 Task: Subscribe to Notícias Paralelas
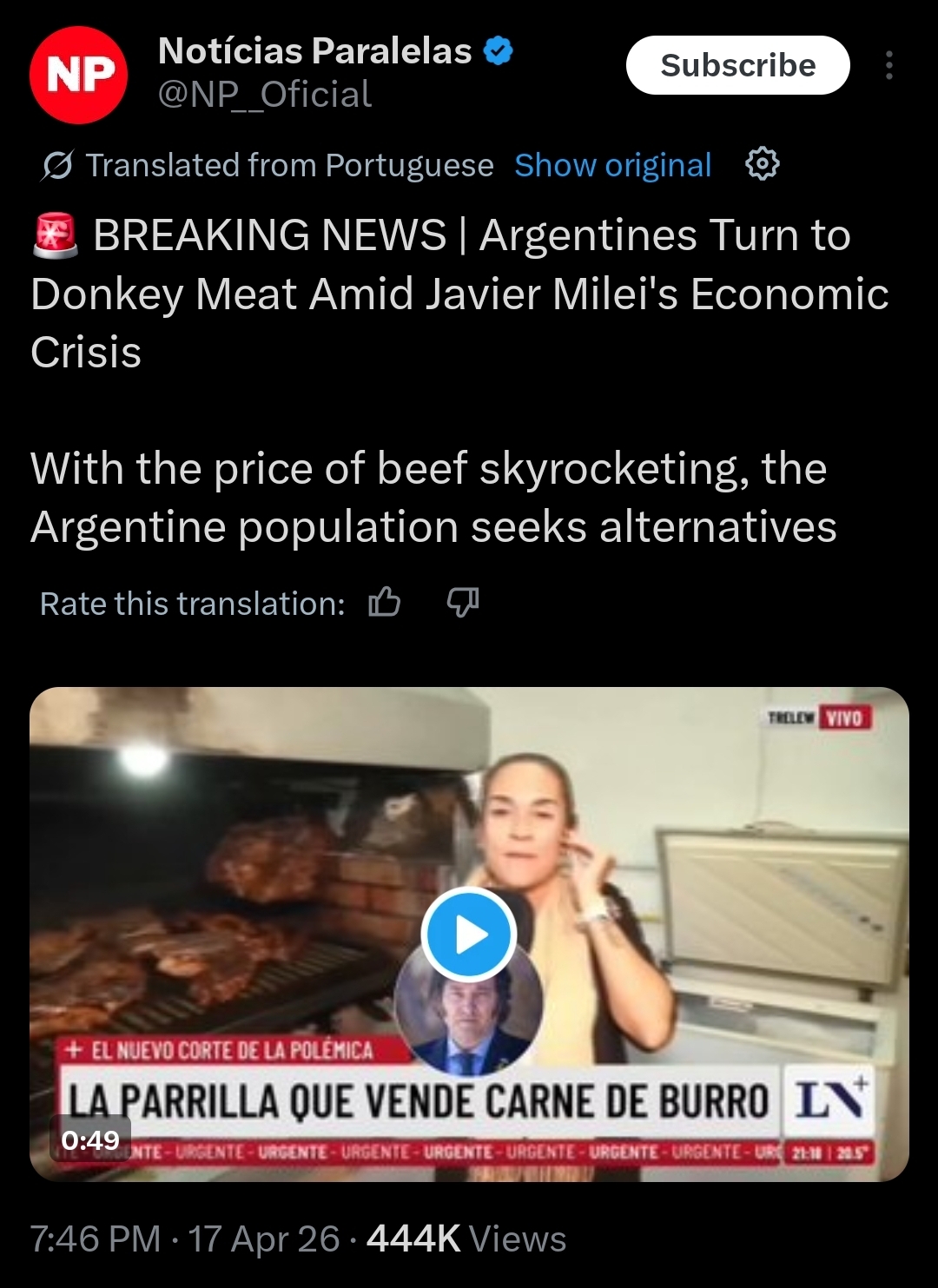coord(737,65)
